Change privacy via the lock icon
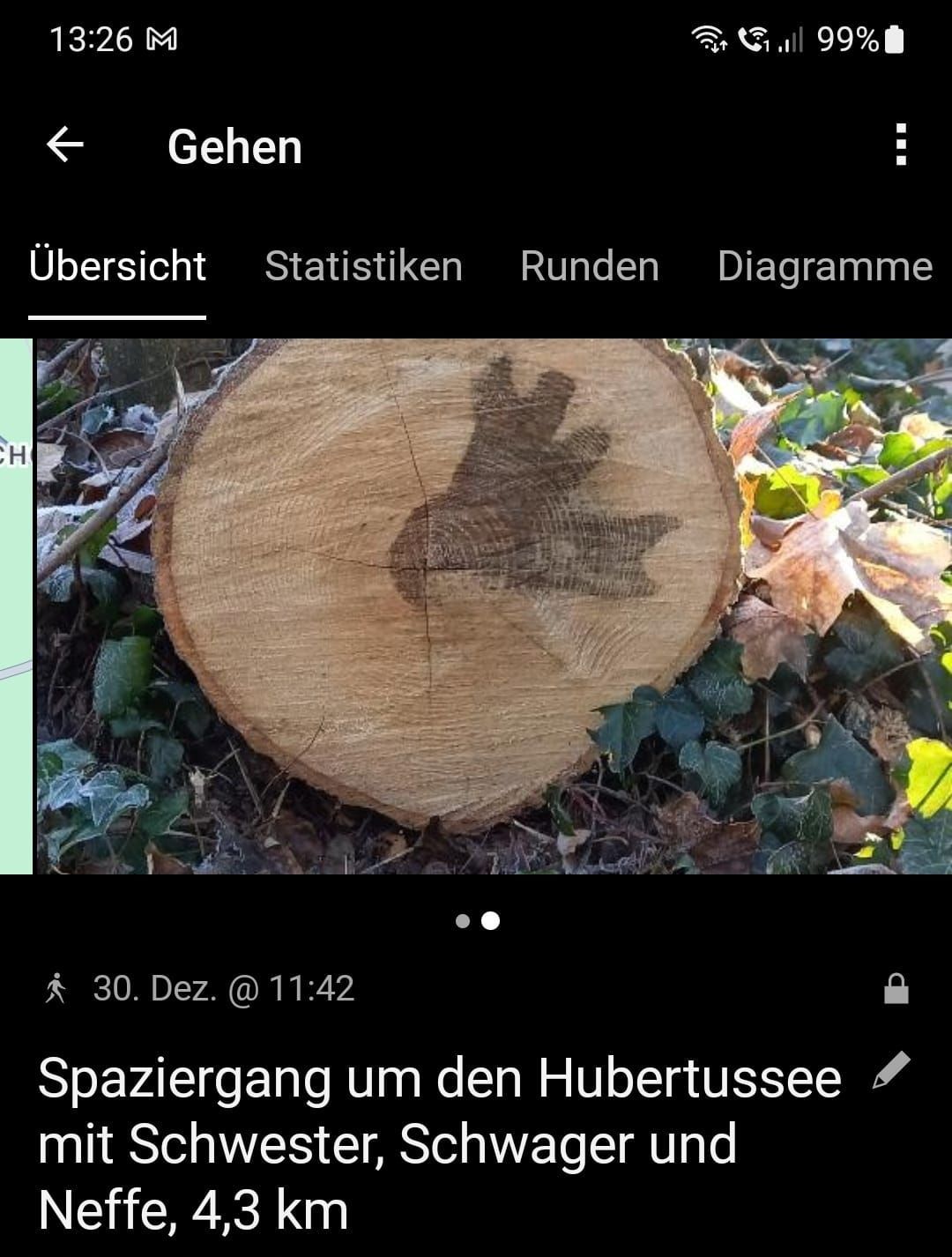 (x=896, y=989)
